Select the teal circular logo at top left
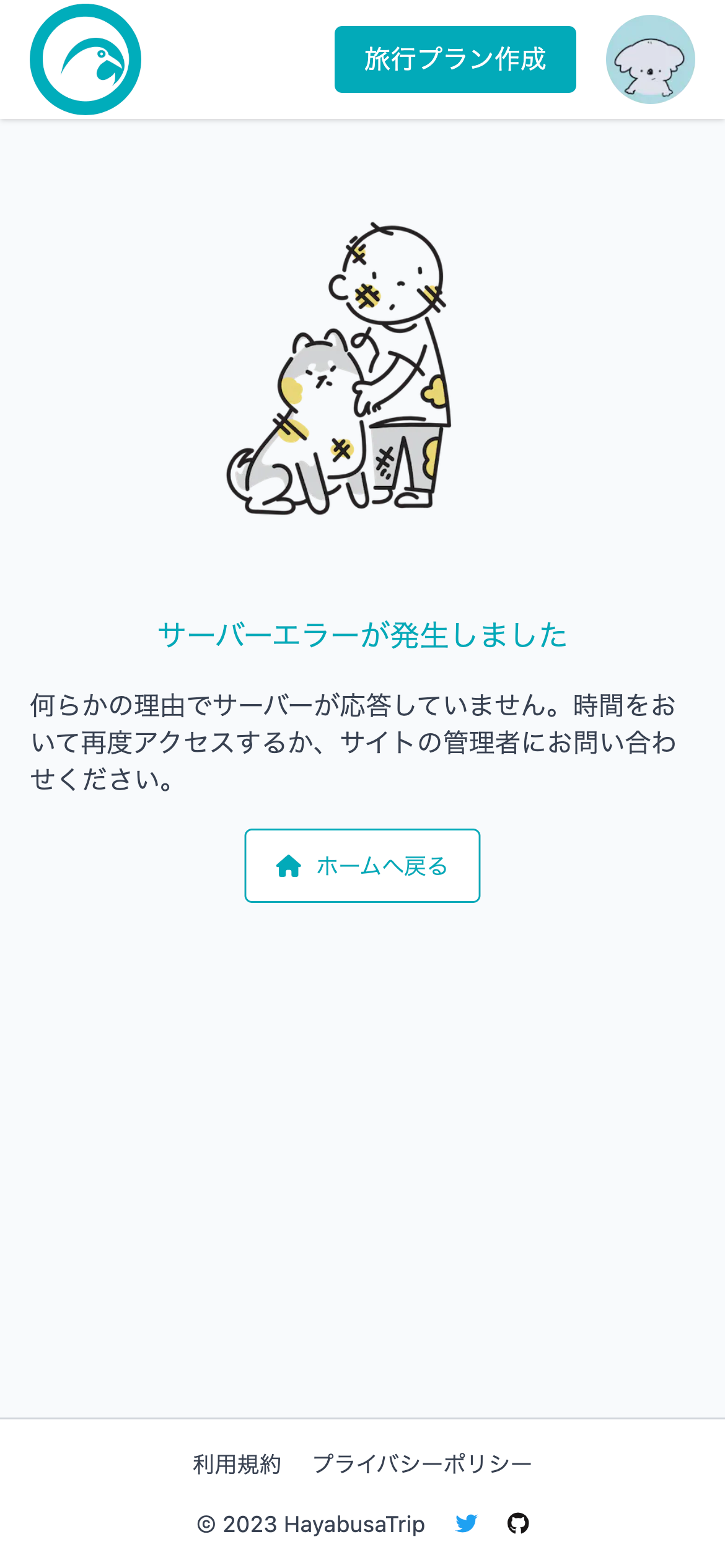The image size is (725, 1568). click(85, 59)
